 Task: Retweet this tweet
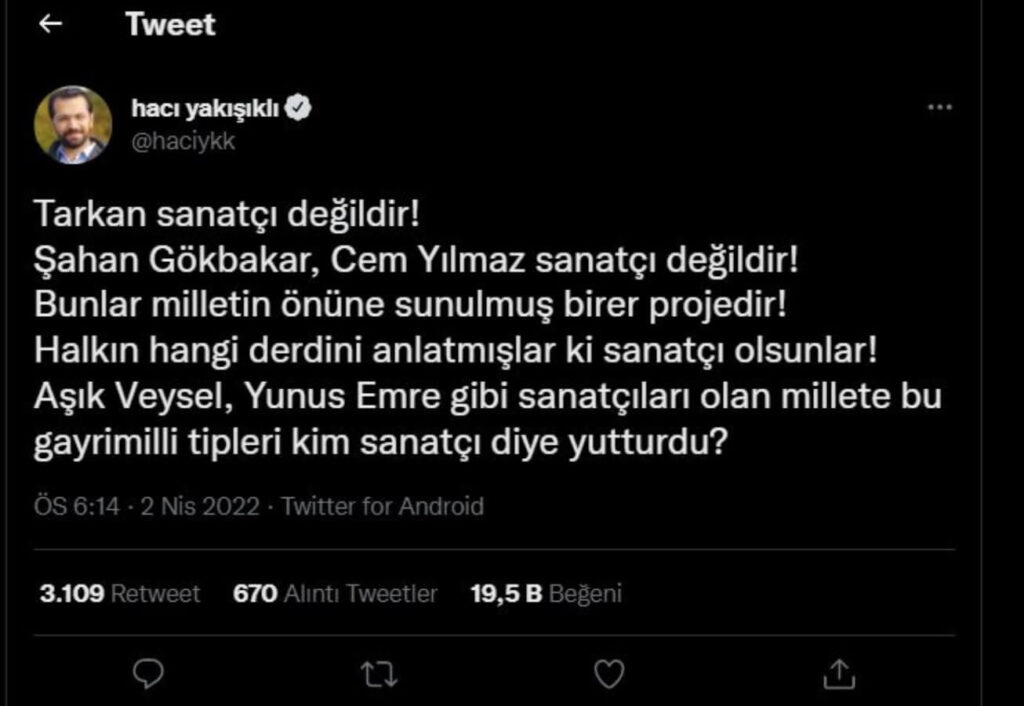pos(378,674)
